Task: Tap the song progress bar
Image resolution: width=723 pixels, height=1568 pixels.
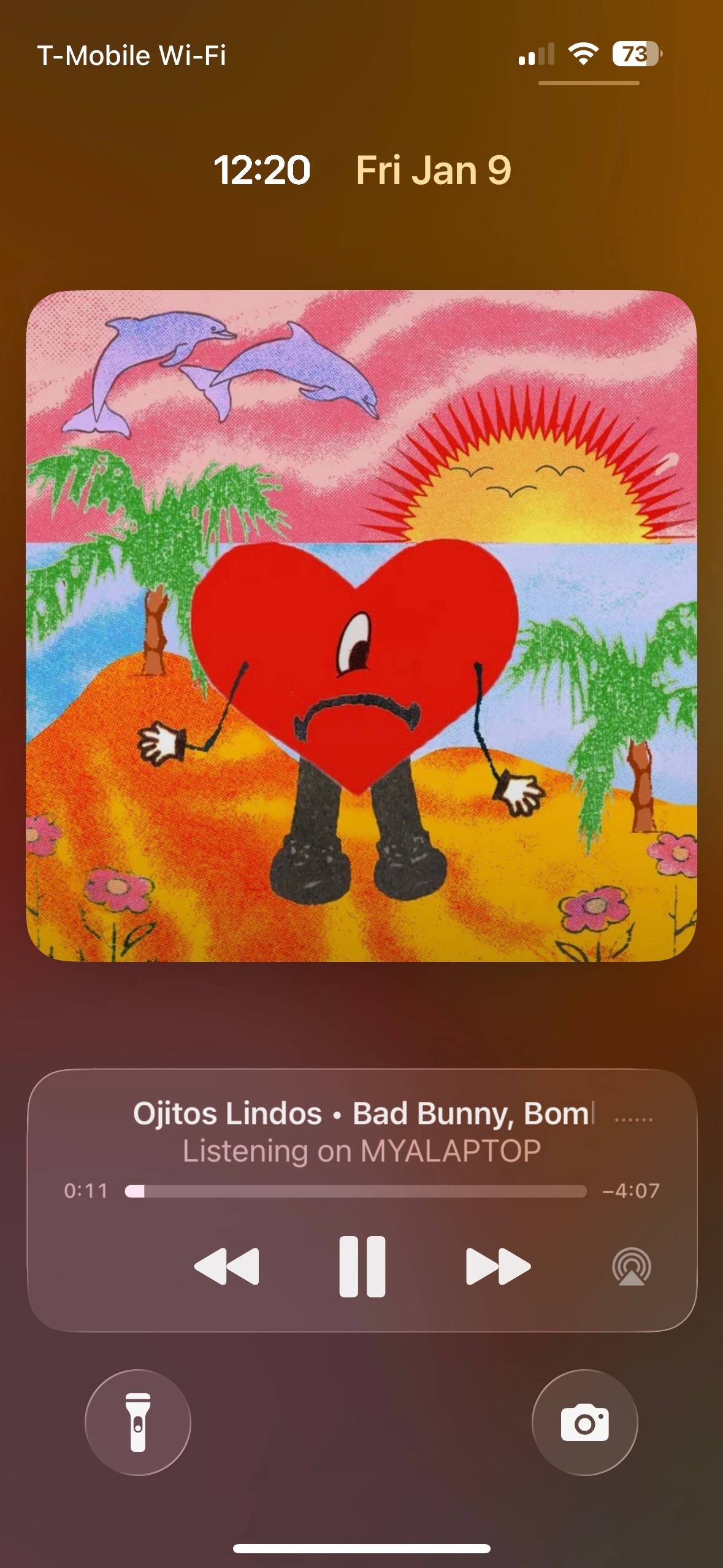Action: tap(356, 1191)
